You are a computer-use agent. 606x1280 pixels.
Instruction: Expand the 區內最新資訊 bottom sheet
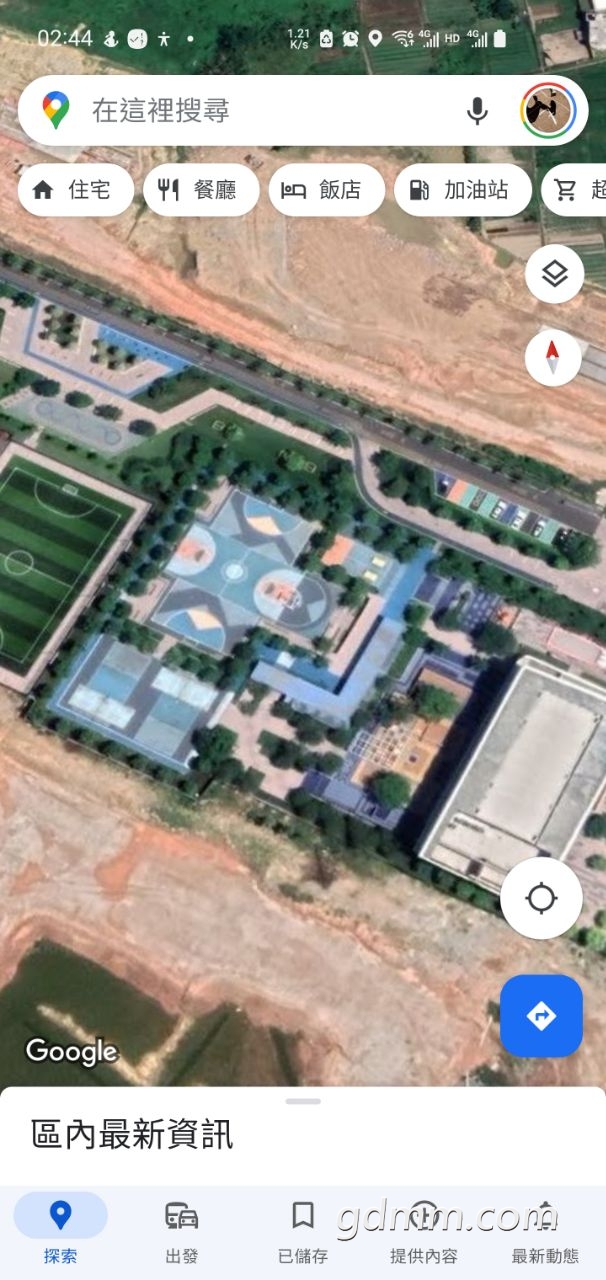point(303,1134)
